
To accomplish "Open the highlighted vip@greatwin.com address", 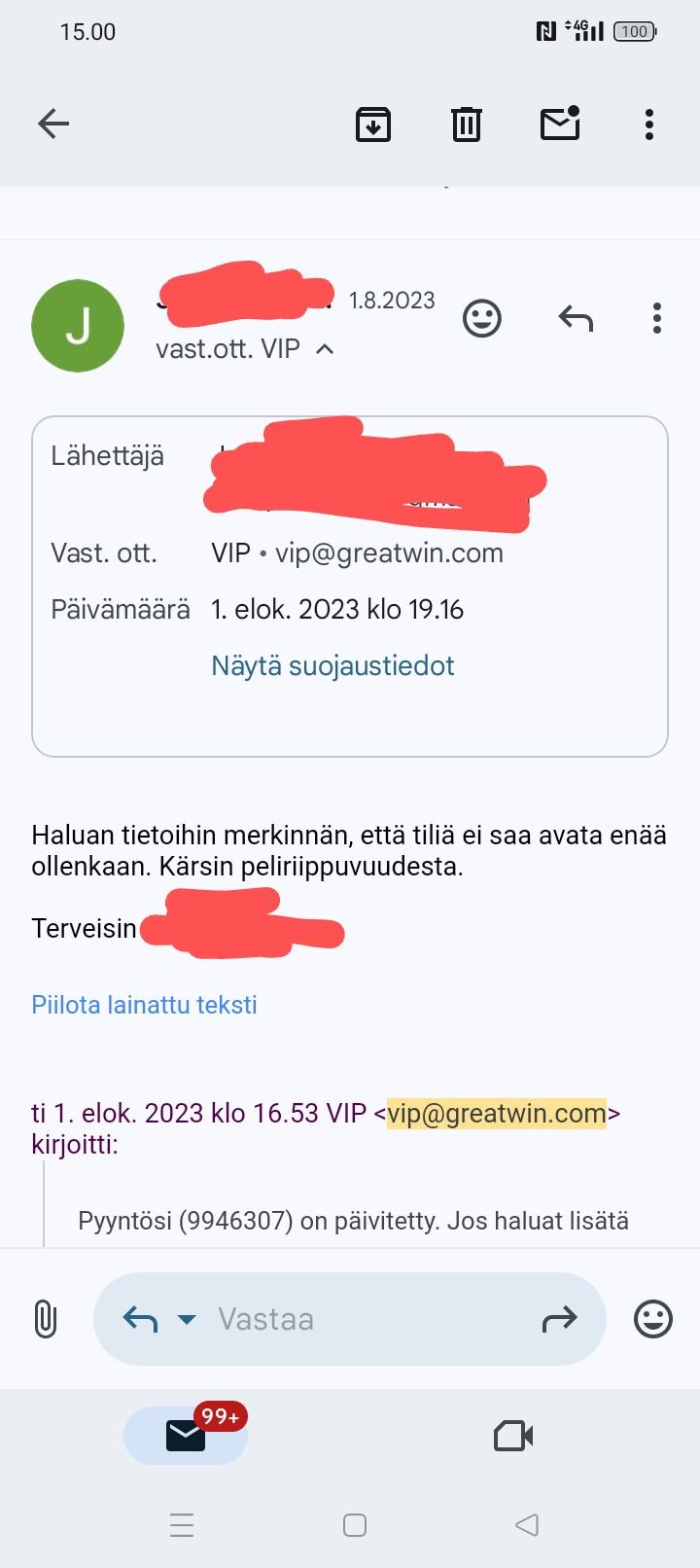I will coord(497,1113).
